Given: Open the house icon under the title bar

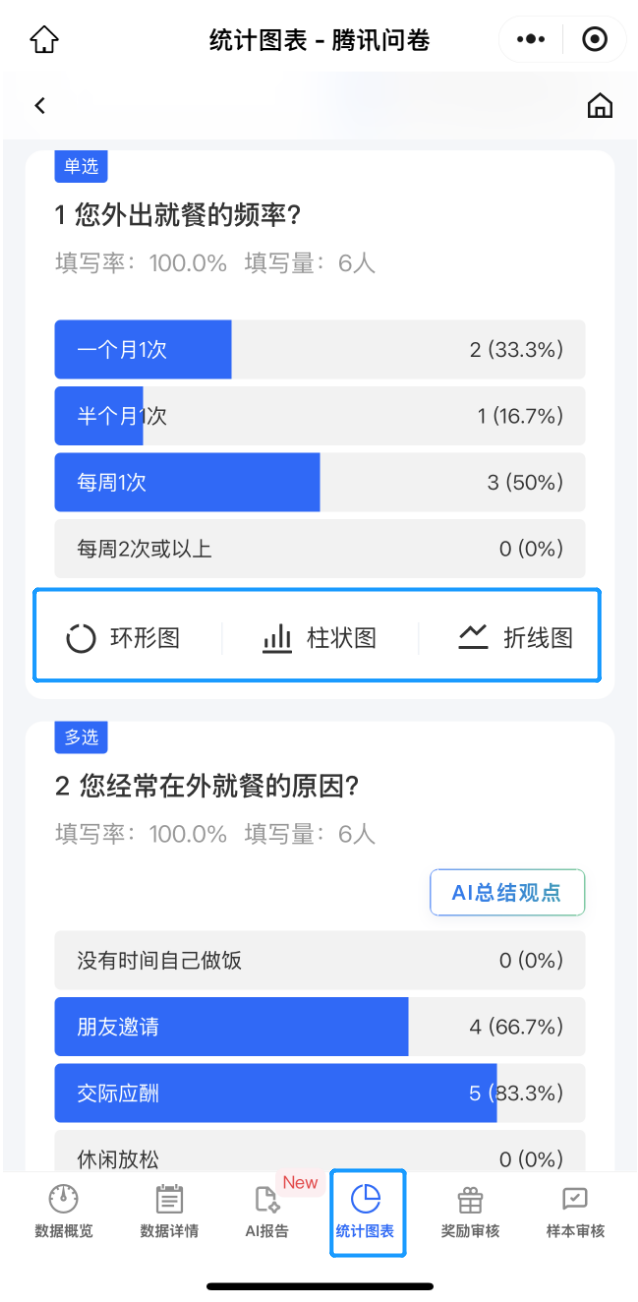Looking at the screenshot, I should [x=599, y=105].
